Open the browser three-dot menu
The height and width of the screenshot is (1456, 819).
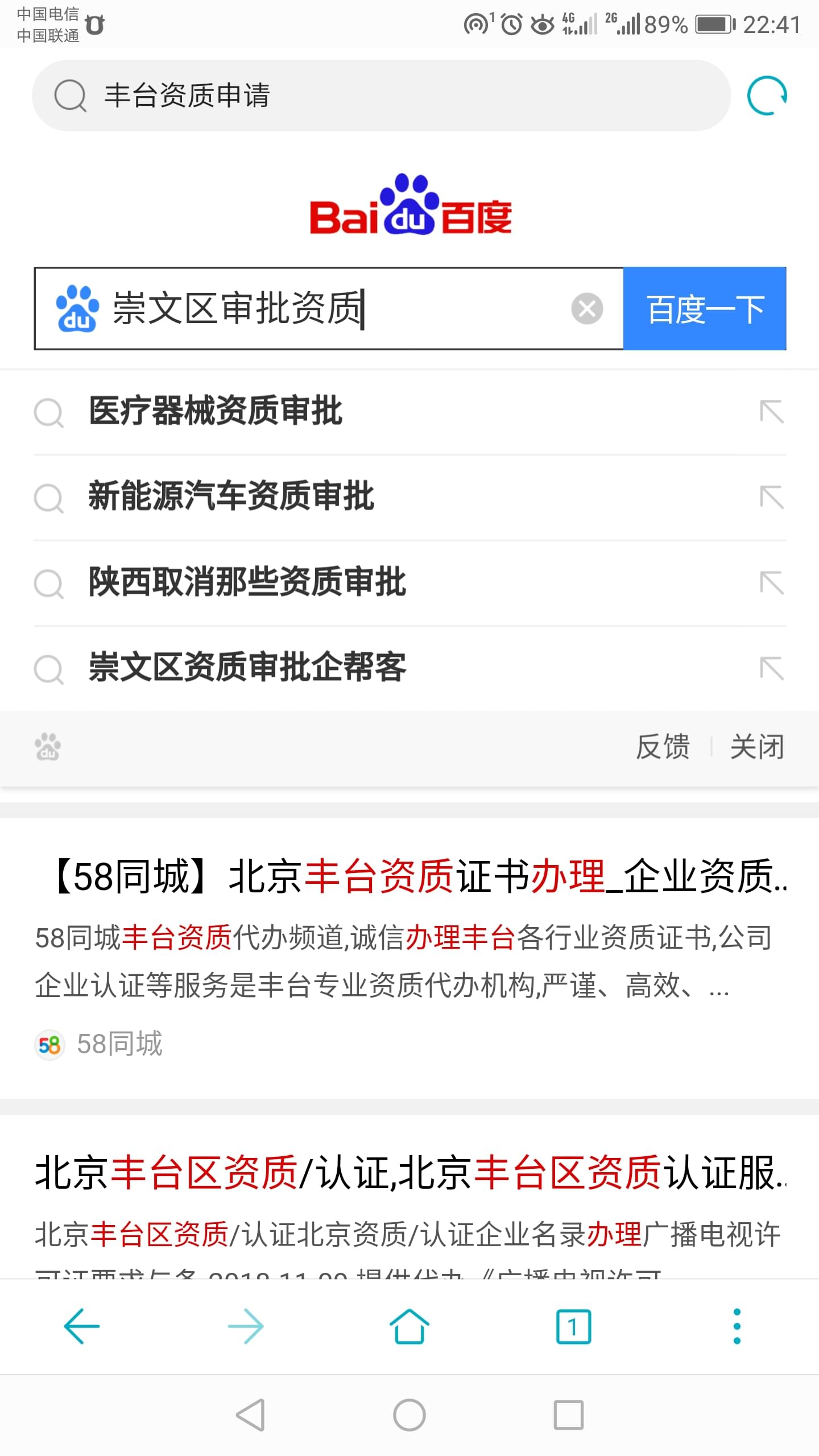(x=737, y=1326)
